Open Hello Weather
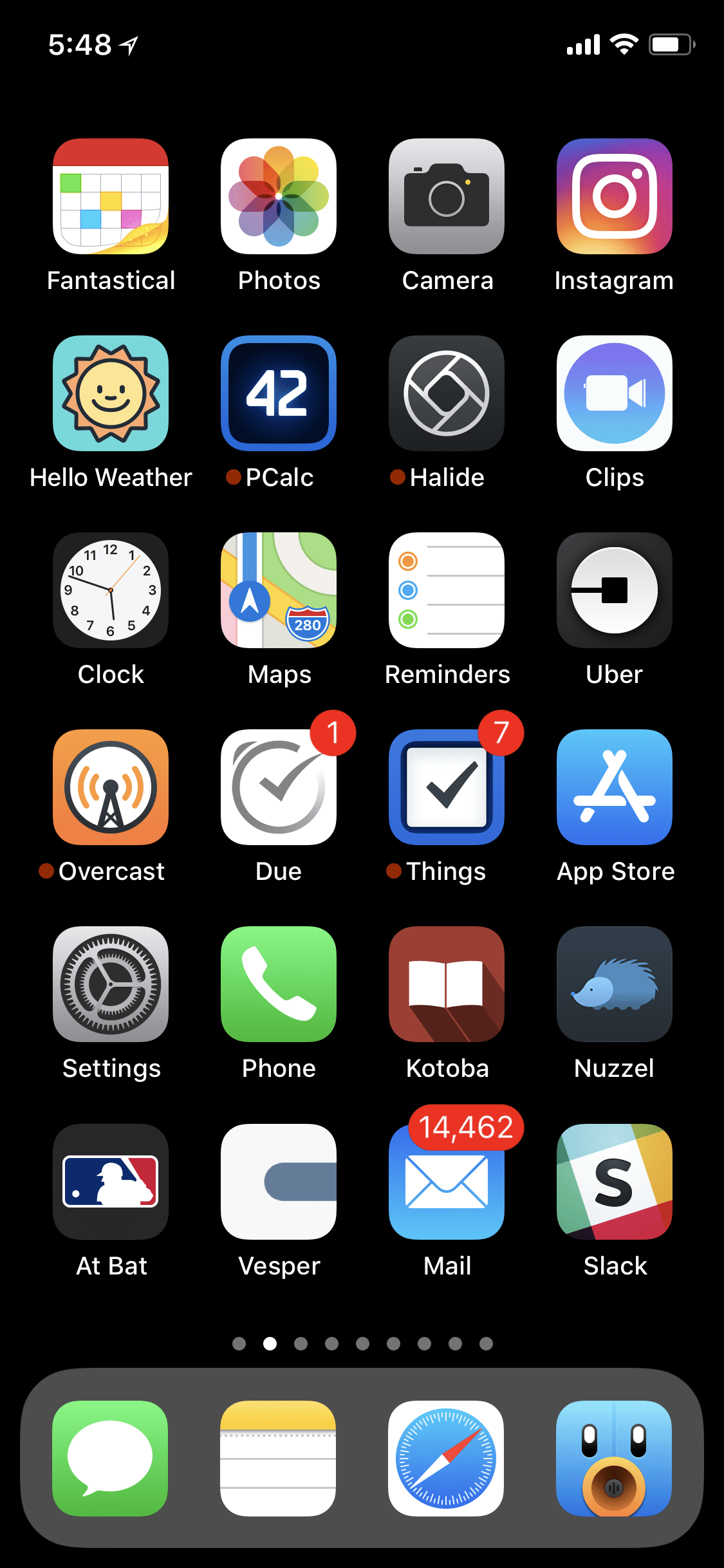The height and width of the screenshot is (1568, 724). point(111,393)
